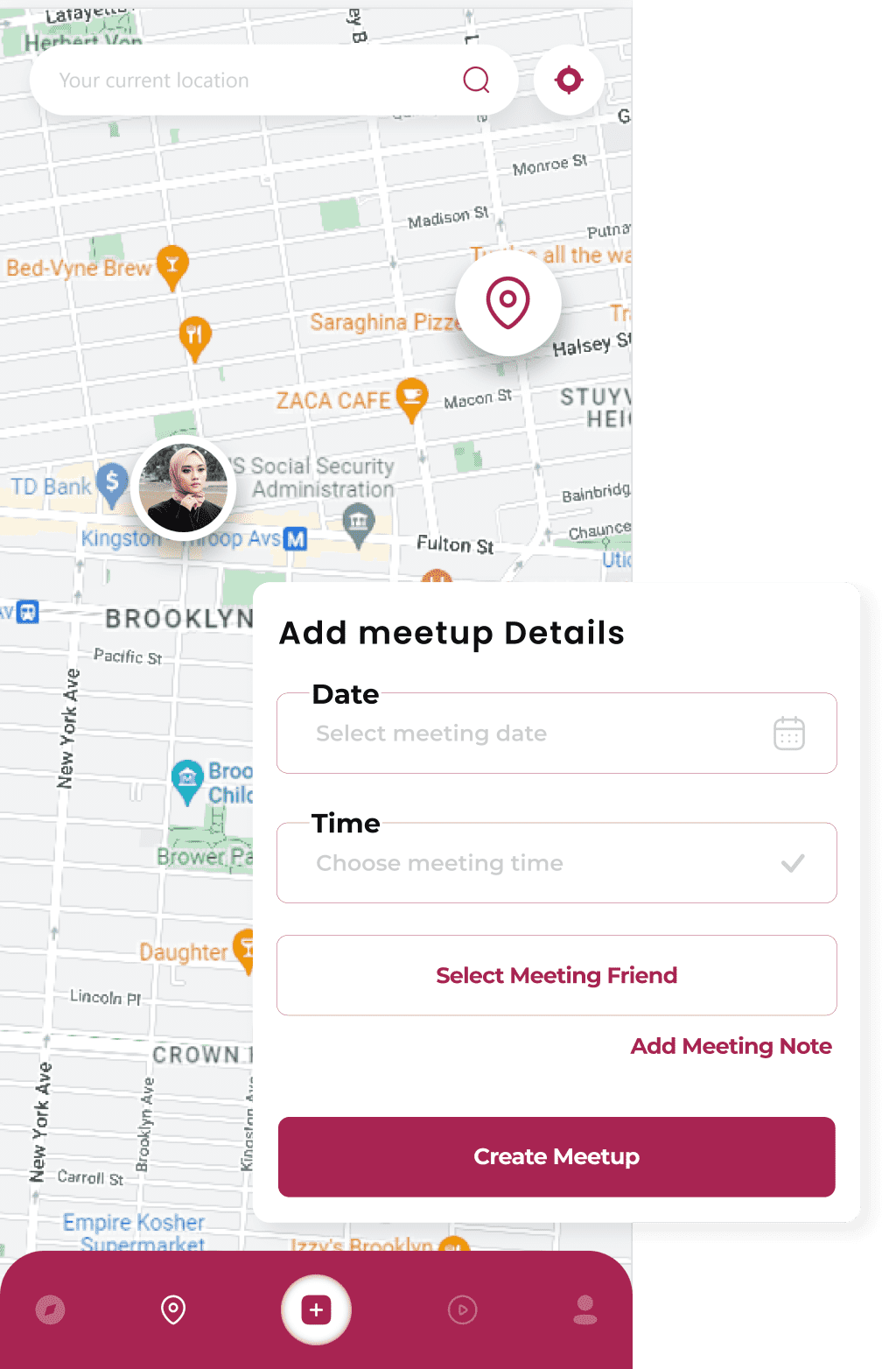Tap Add Meeting Note
The image size is (896, 1369).
[731, 1046]
